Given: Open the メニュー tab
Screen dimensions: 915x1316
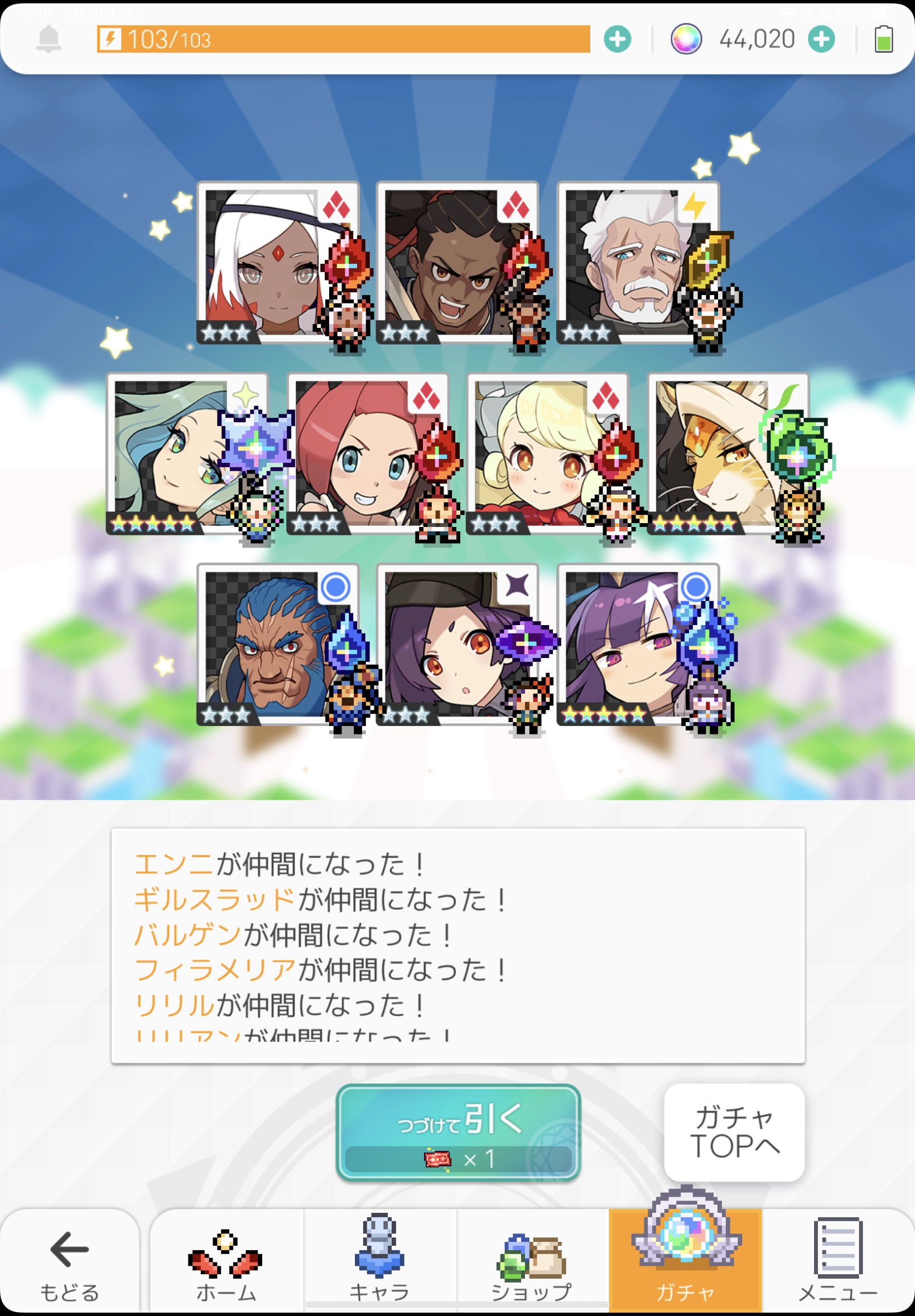Looking at the screenshot, I should click(837, 1261).
